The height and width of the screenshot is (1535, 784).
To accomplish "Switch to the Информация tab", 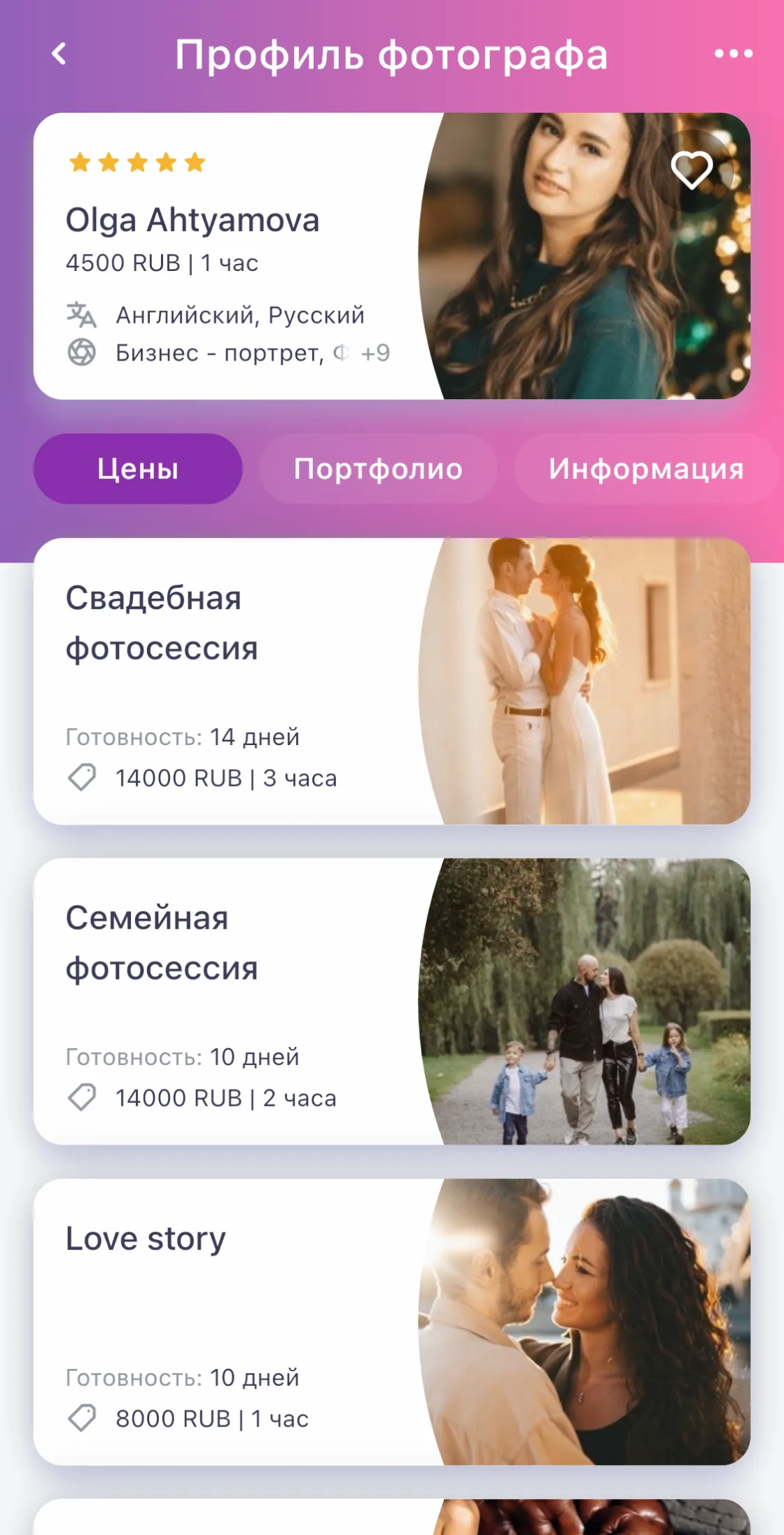I will tap(645, 468).
